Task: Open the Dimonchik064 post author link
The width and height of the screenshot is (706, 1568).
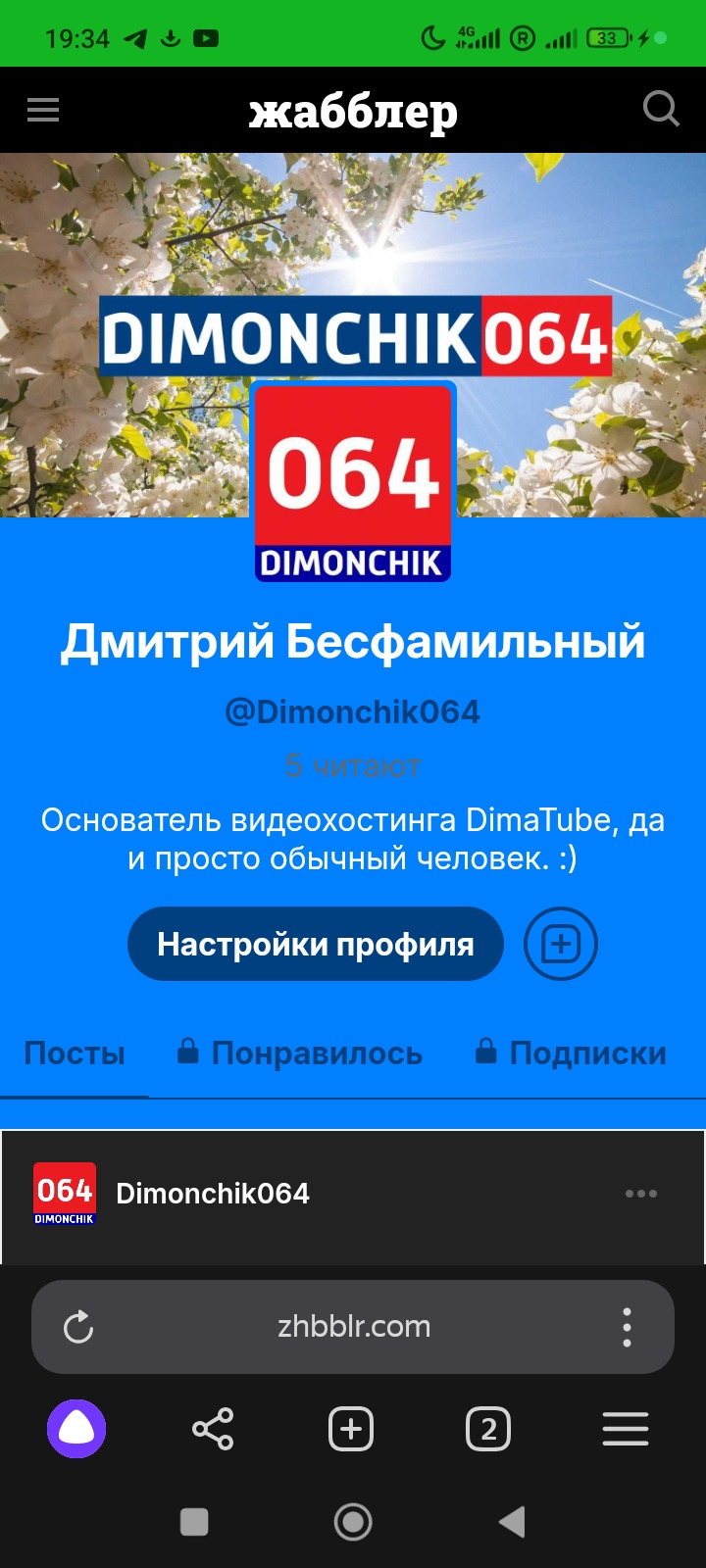Action: click(x=212, y=1194)
